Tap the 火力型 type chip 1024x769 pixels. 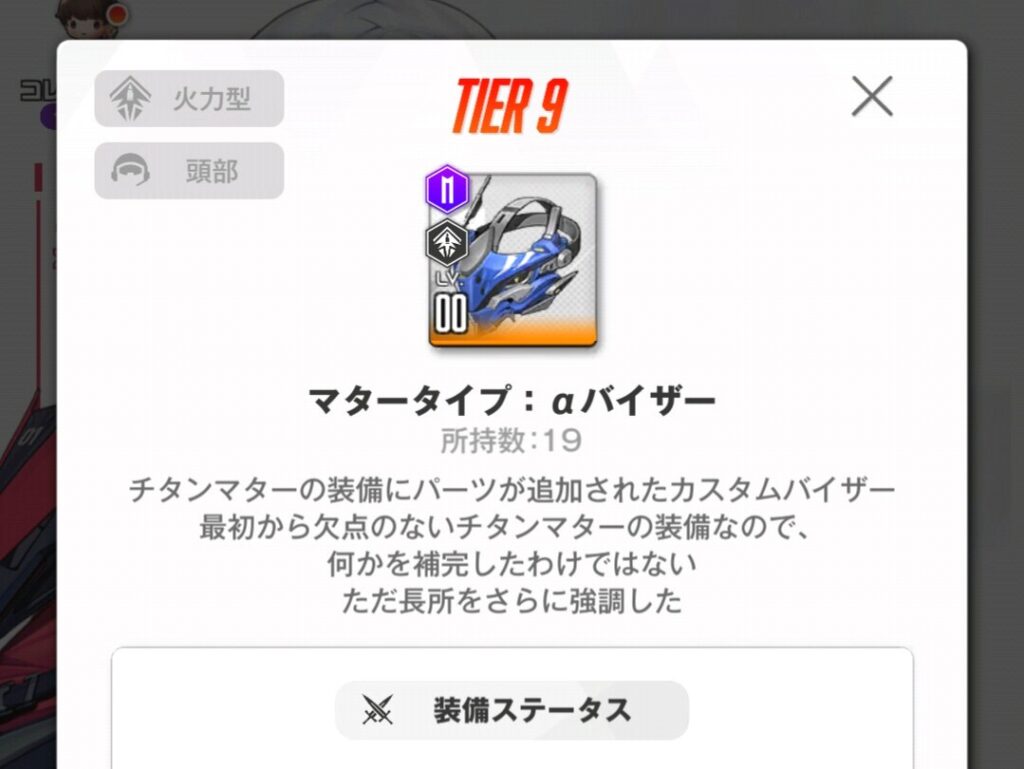[189, 99]
